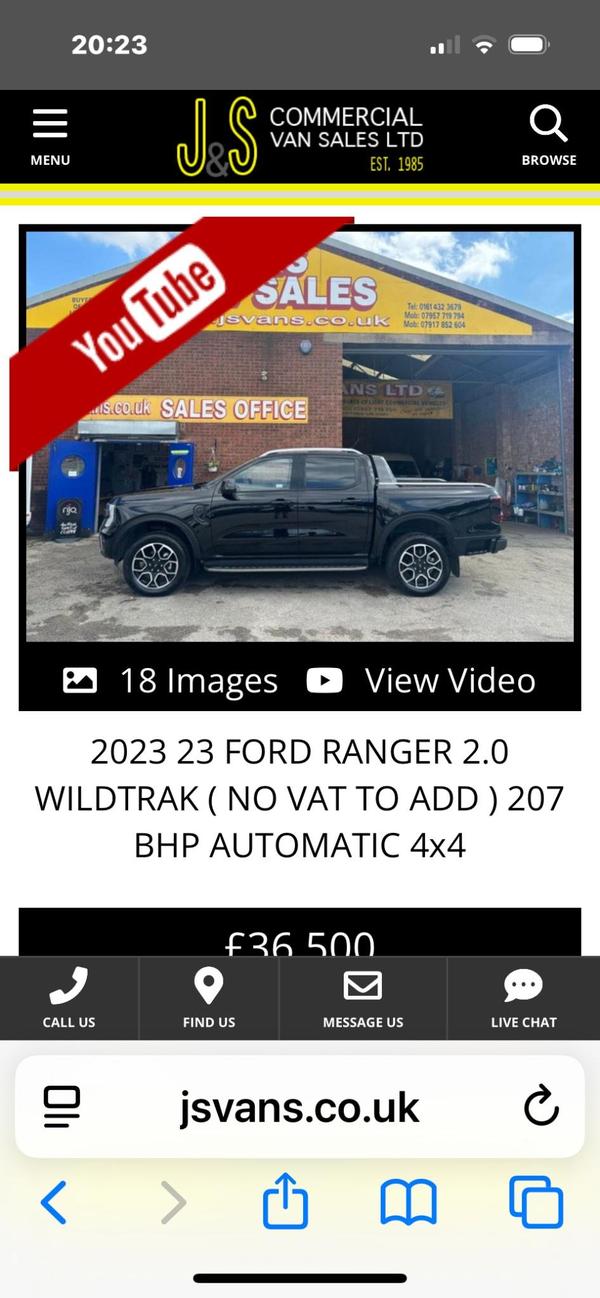Reload the page
Image resolution: width=600 pixels, height=1298 pixels.
[541, 1107]
